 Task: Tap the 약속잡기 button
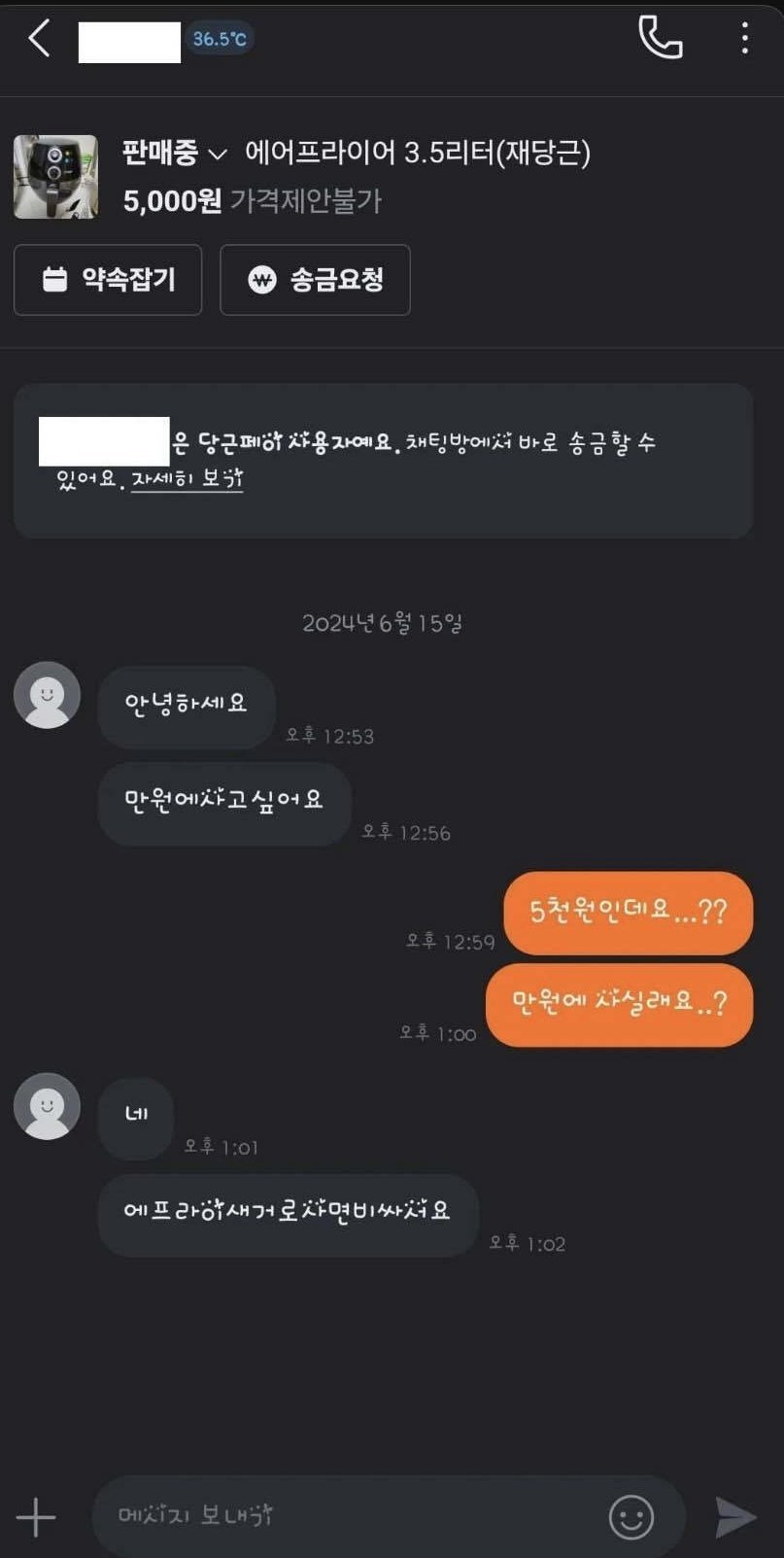pos(108,280)
